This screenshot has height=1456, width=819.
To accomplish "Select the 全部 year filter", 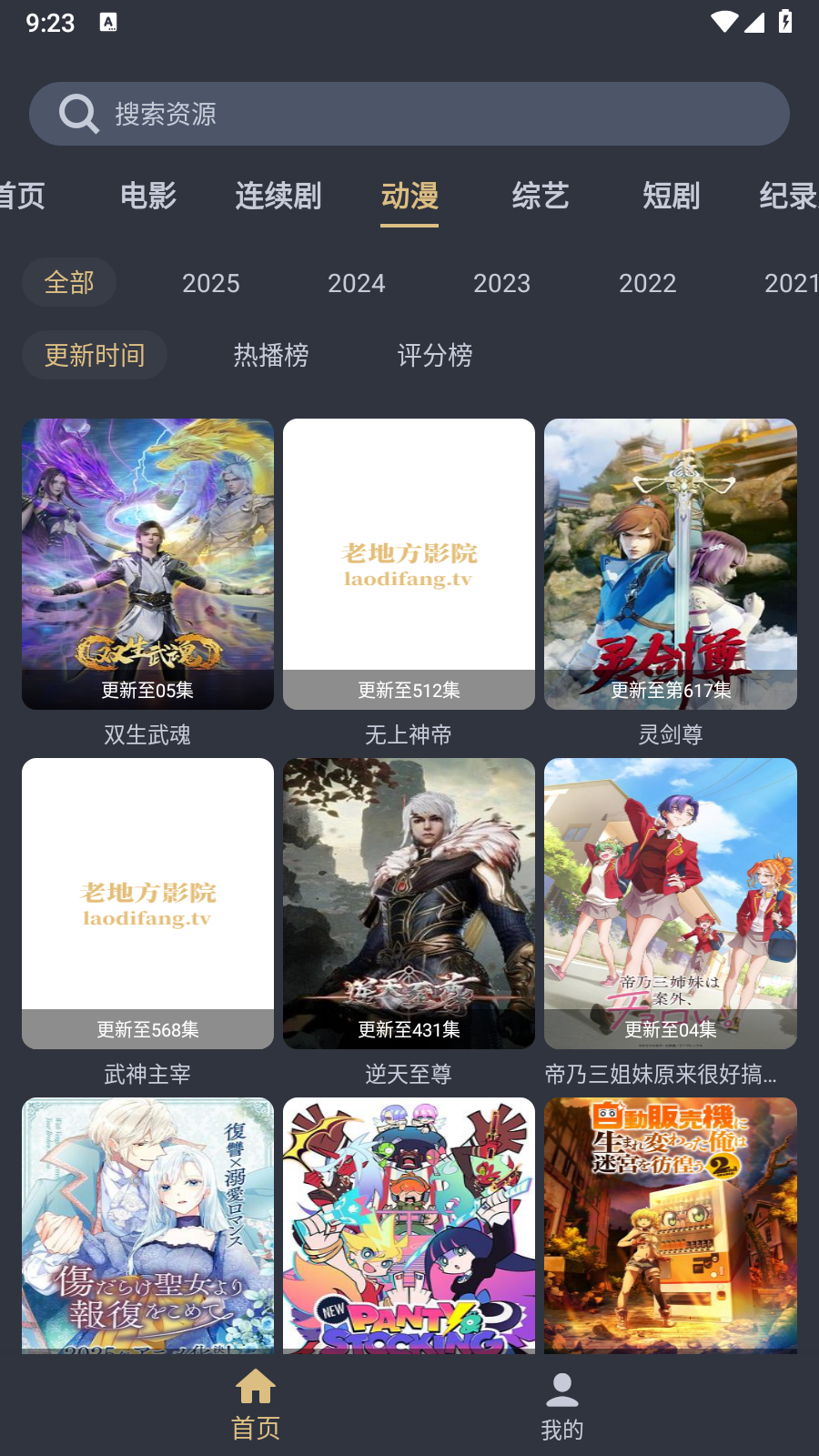I will pos(69,283).
